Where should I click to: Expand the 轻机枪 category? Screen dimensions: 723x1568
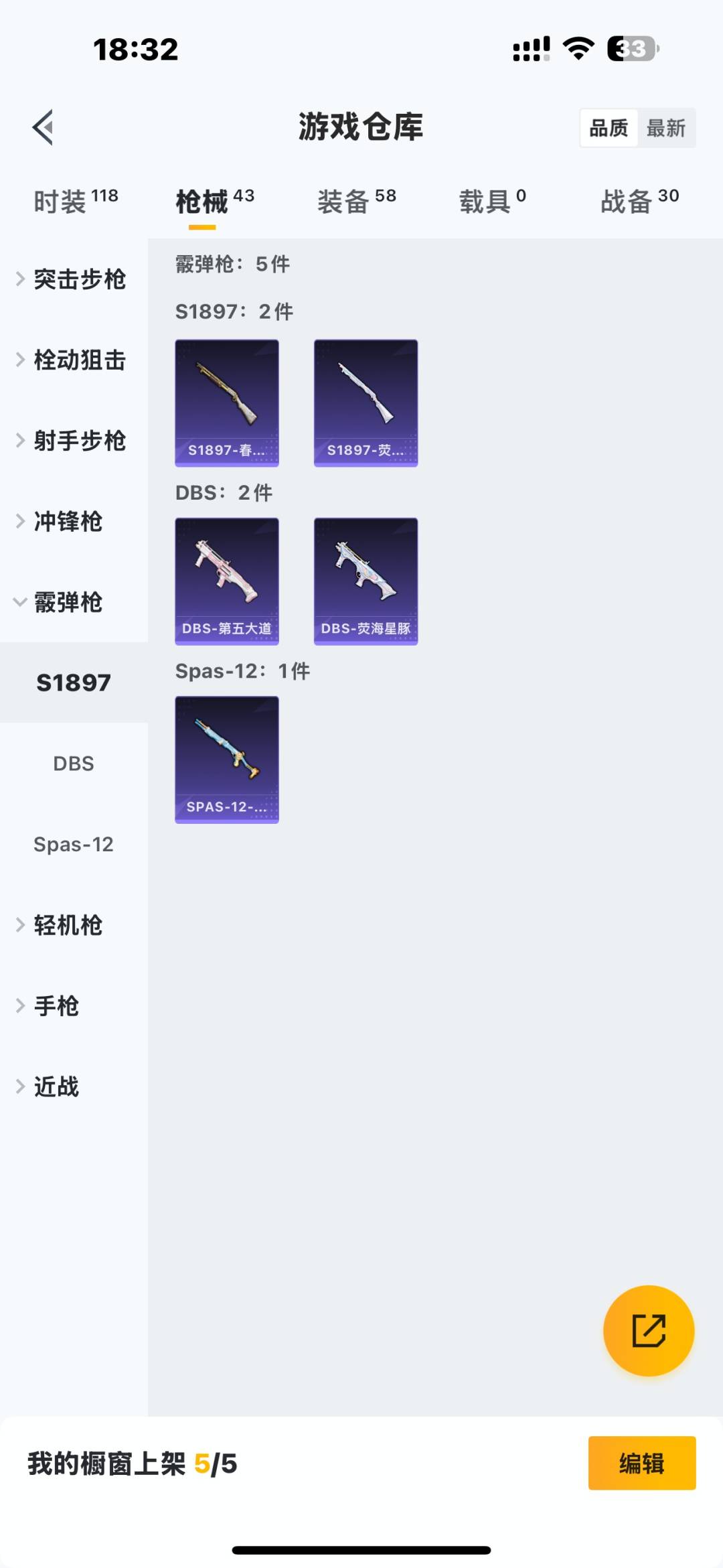(67, 926)
